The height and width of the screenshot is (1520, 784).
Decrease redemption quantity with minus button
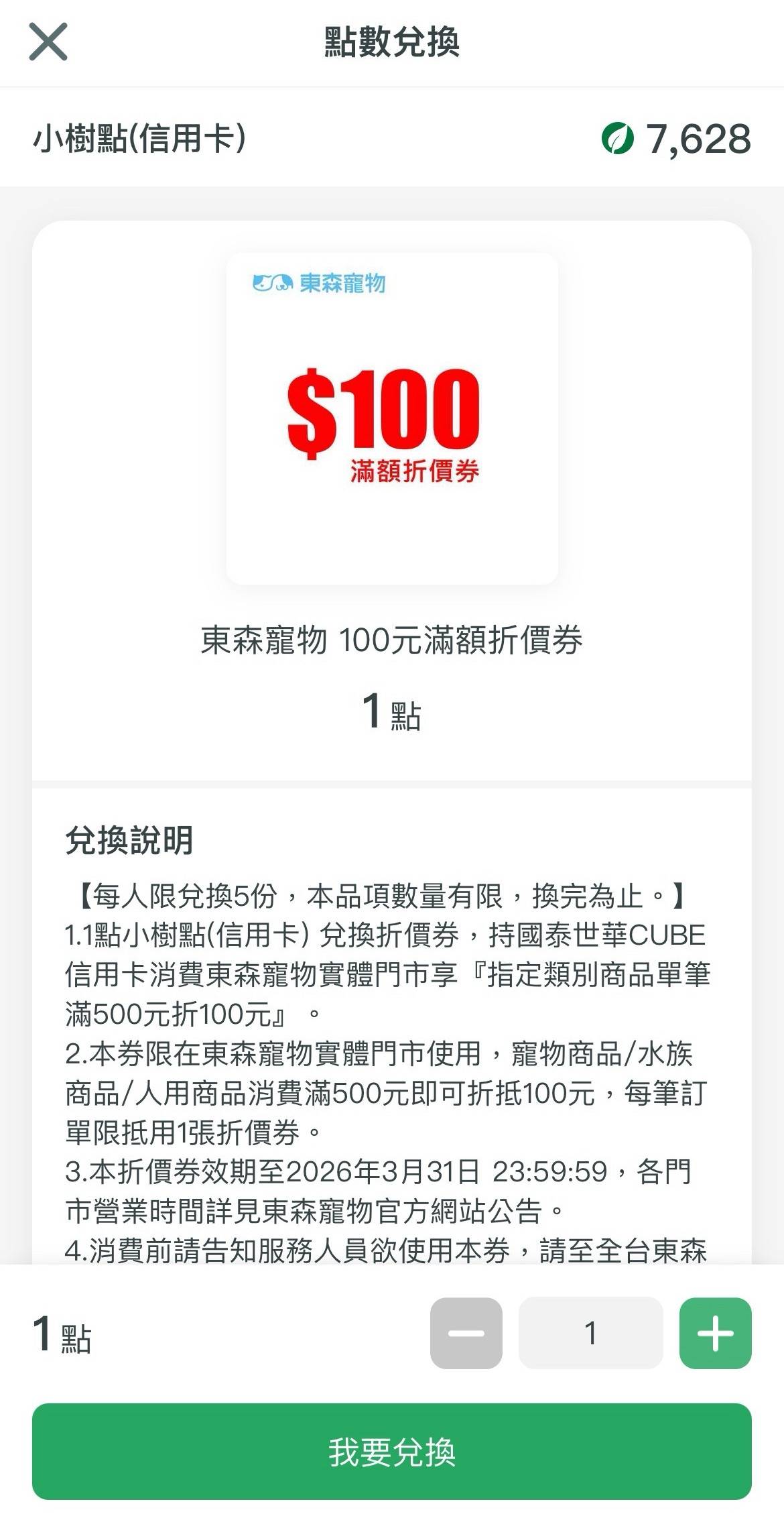click(x=466, y=1333)
